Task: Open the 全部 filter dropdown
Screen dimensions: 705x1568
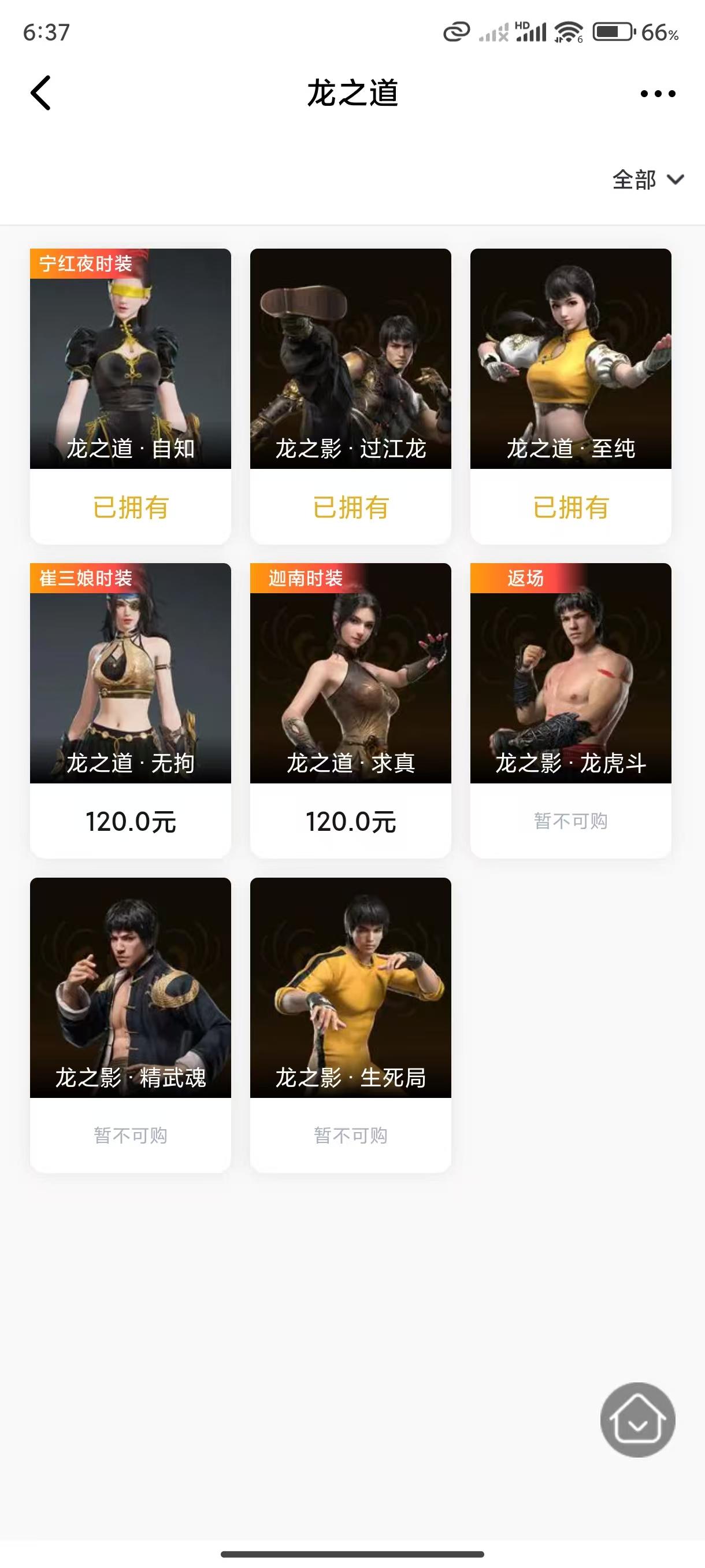Action: pos(634,180)
